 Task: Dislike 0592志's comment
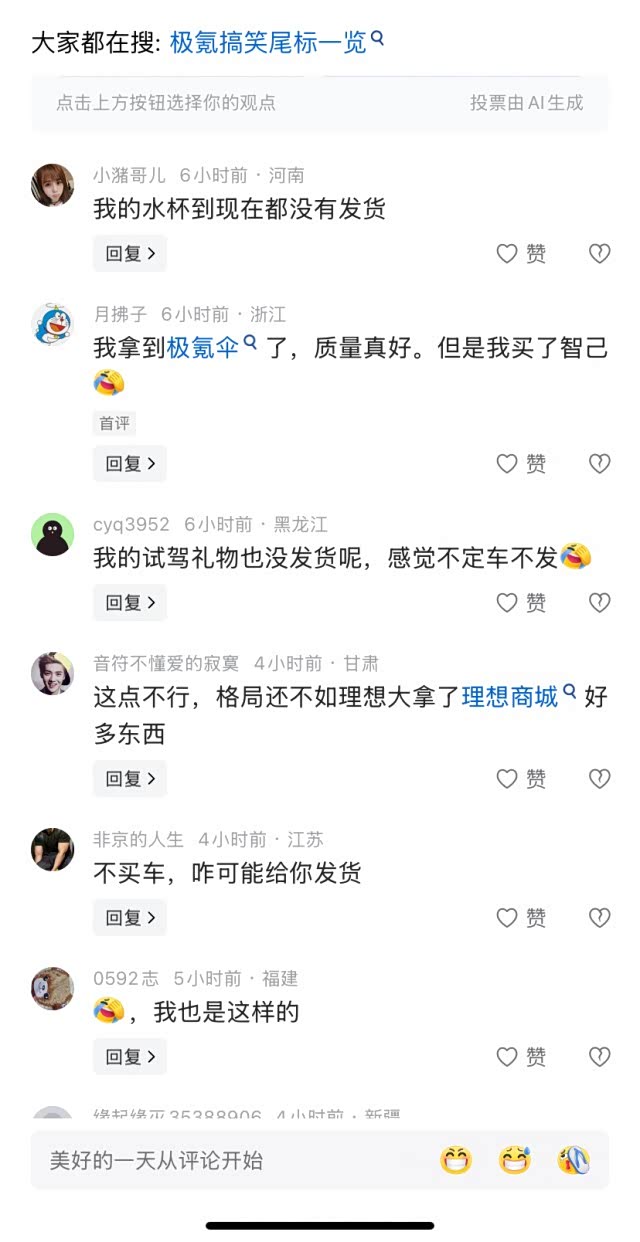tap(599, 1057)
